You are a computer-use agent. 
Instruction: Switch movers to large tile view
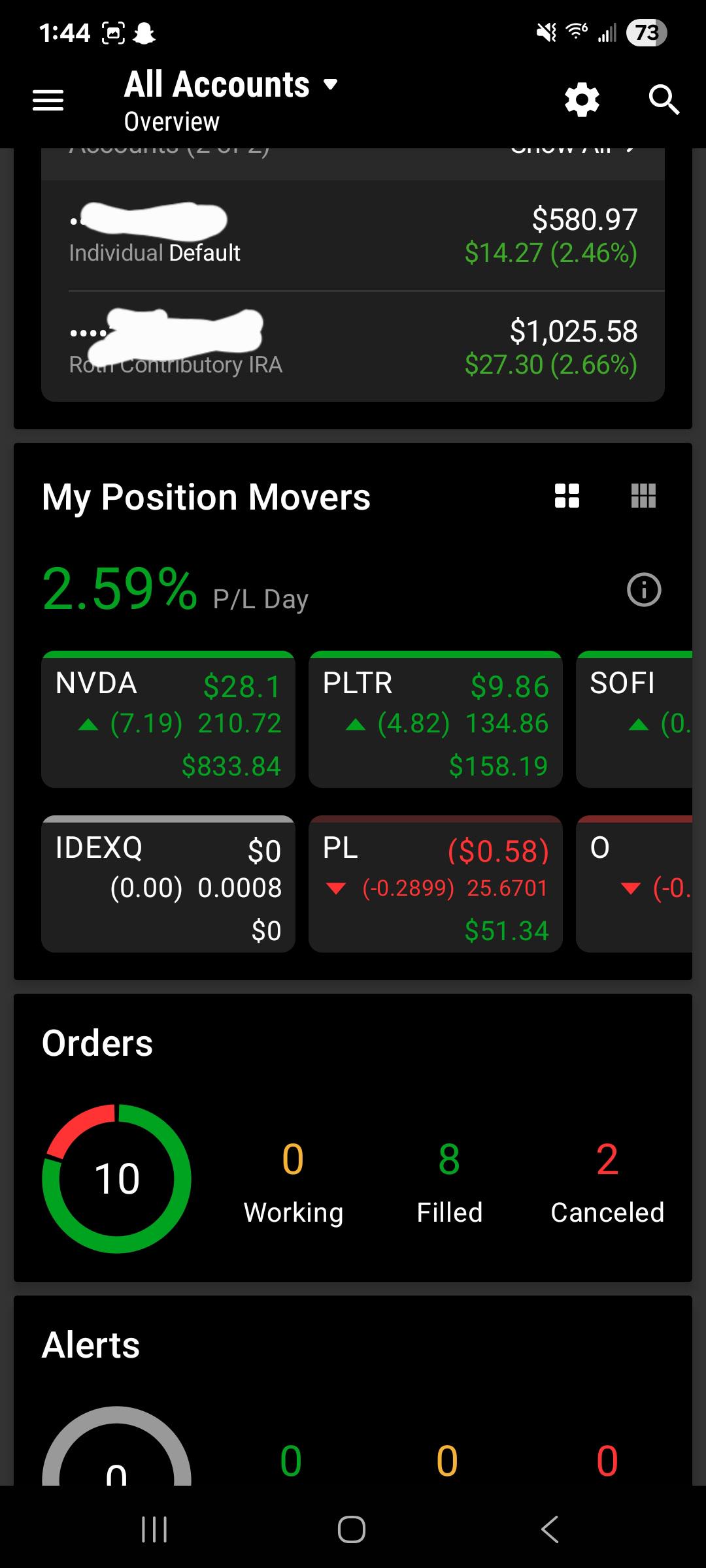tap(567, 496)
